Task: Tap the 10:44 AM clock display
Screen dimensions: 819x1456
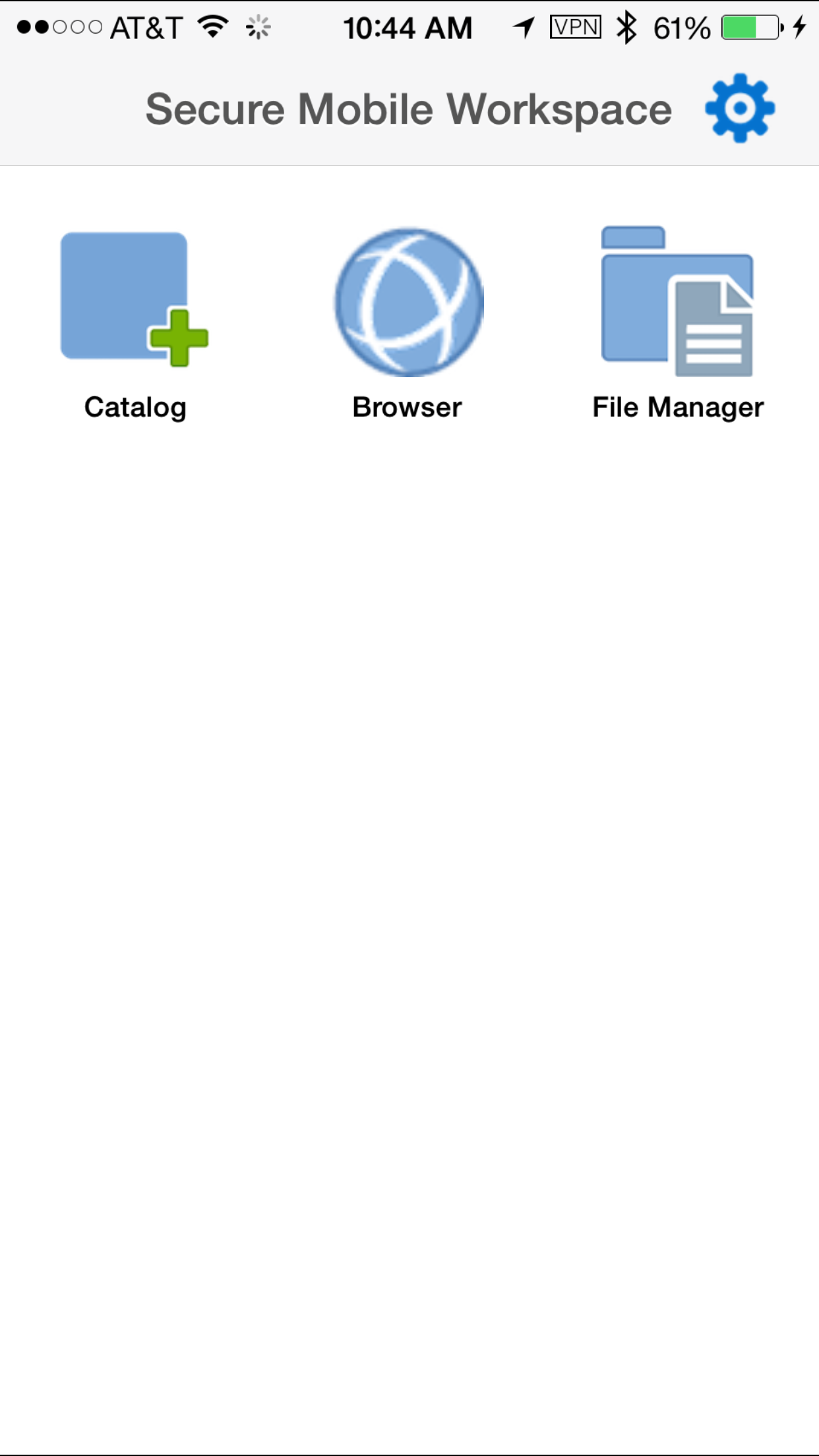Action: (409, 26)
